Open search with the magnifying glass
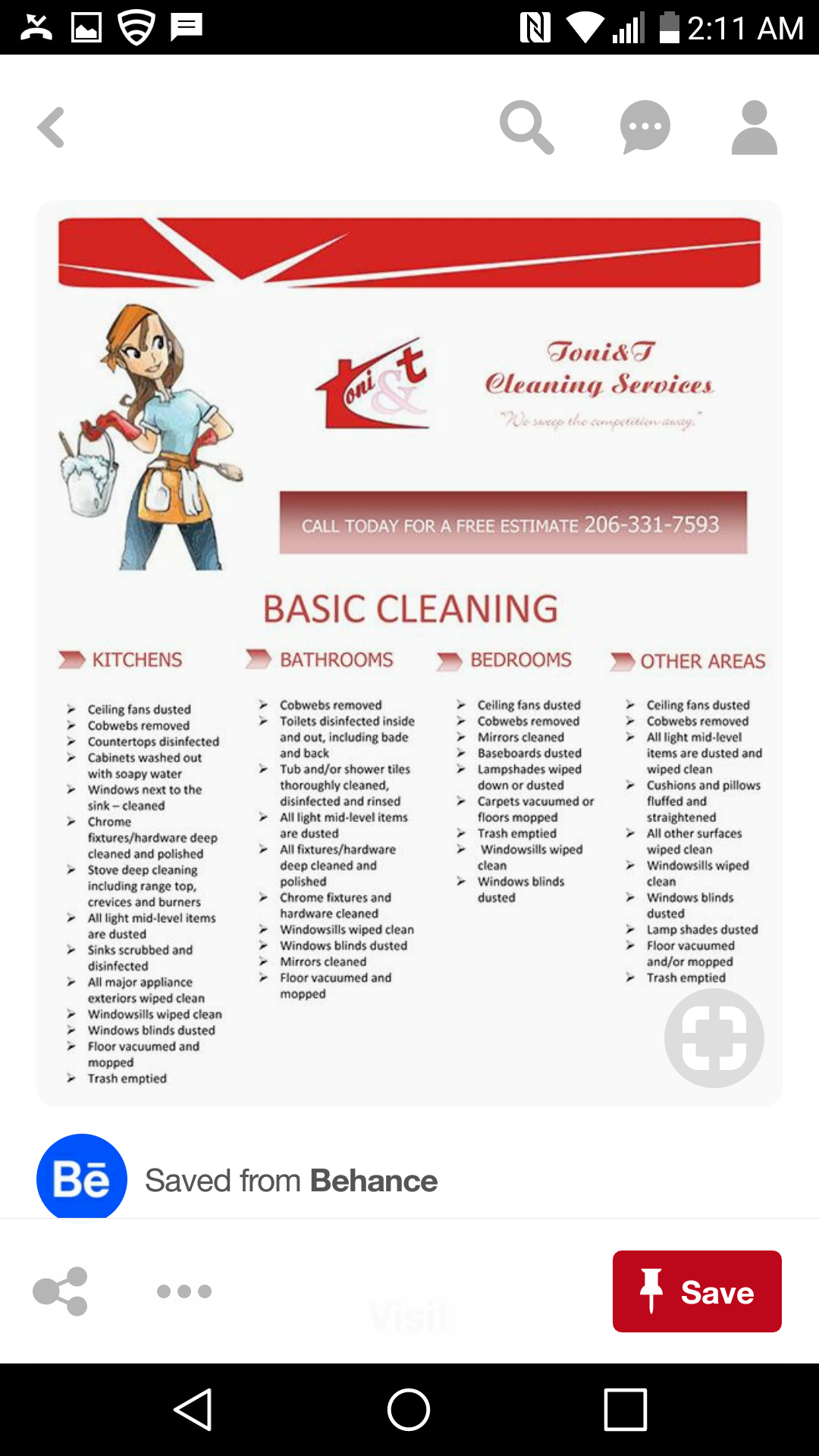 pyautogui.click(x=526, y=127)
